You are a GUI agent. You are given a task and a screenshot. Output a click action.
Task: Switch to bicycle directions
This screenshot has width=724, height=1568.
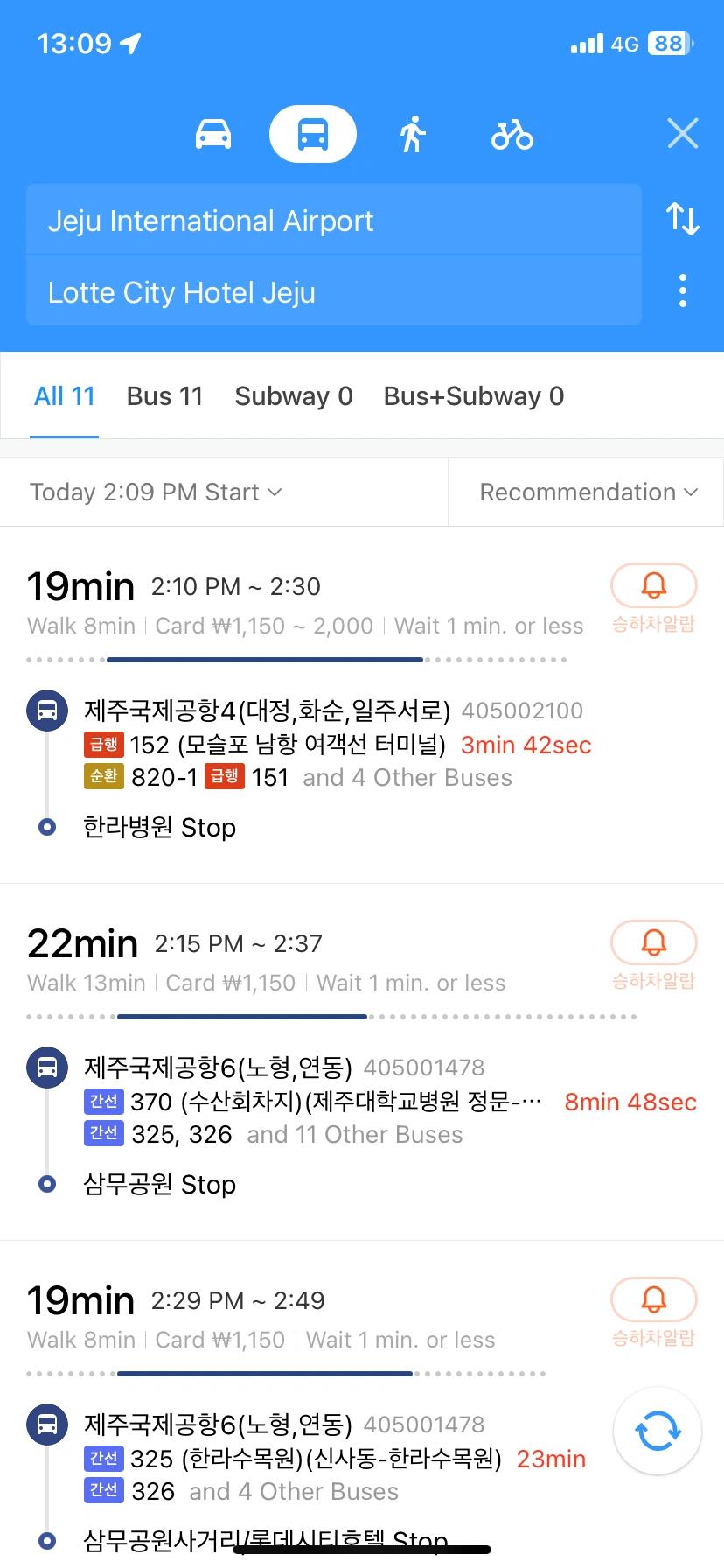pos(512,135)
